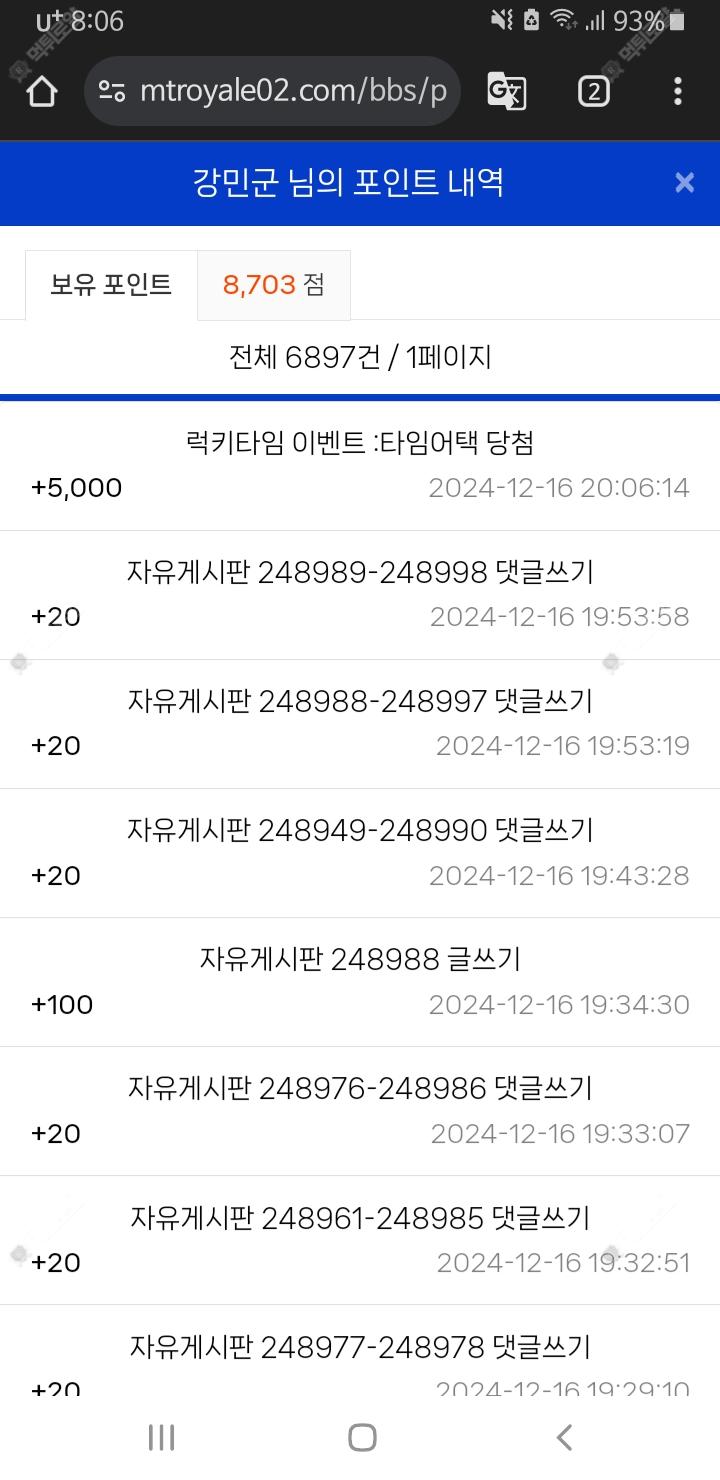Open the browser home page
720x1480 pixels.
tap(41, 92)
